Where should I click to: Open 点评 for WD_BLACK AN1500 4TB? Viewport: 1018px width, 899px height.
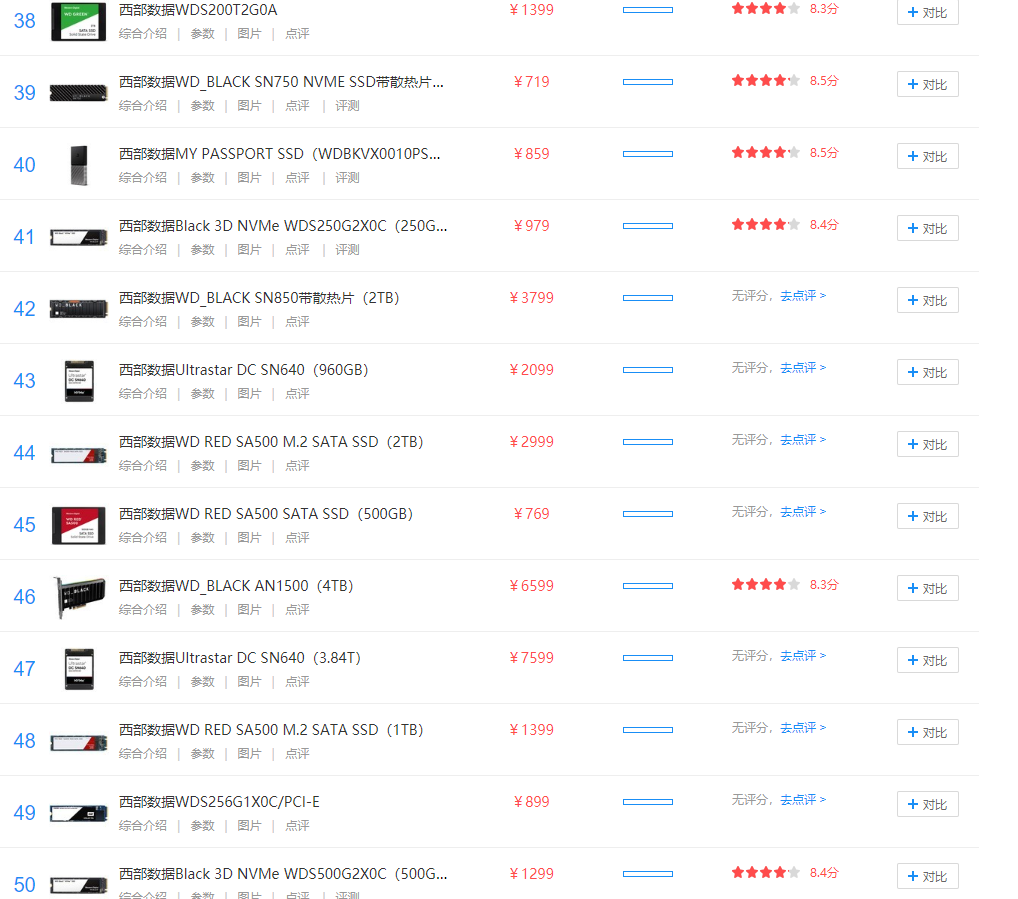(297, 610)
